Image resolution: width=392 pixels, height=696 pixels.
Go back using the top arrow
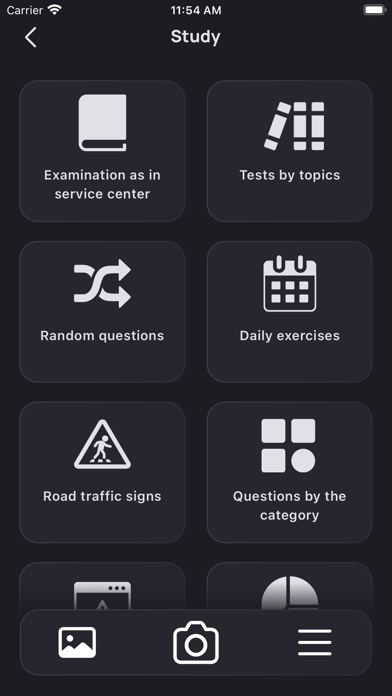31,37
